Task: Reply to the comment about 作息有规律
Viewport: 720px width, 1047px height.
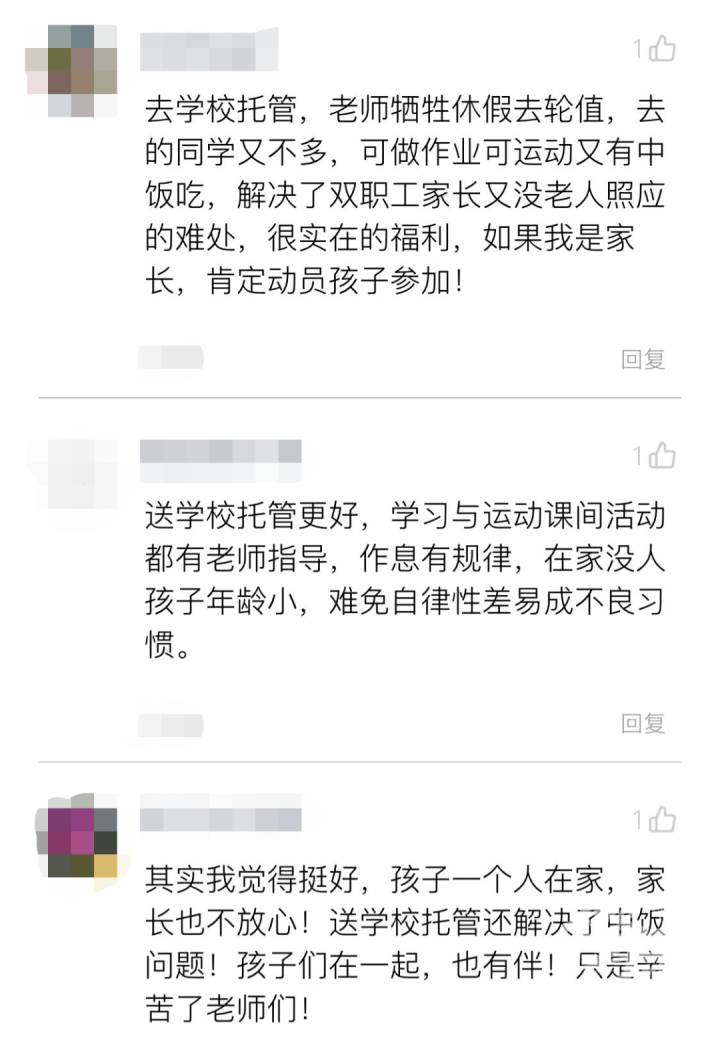Action: tap(643, 724)
